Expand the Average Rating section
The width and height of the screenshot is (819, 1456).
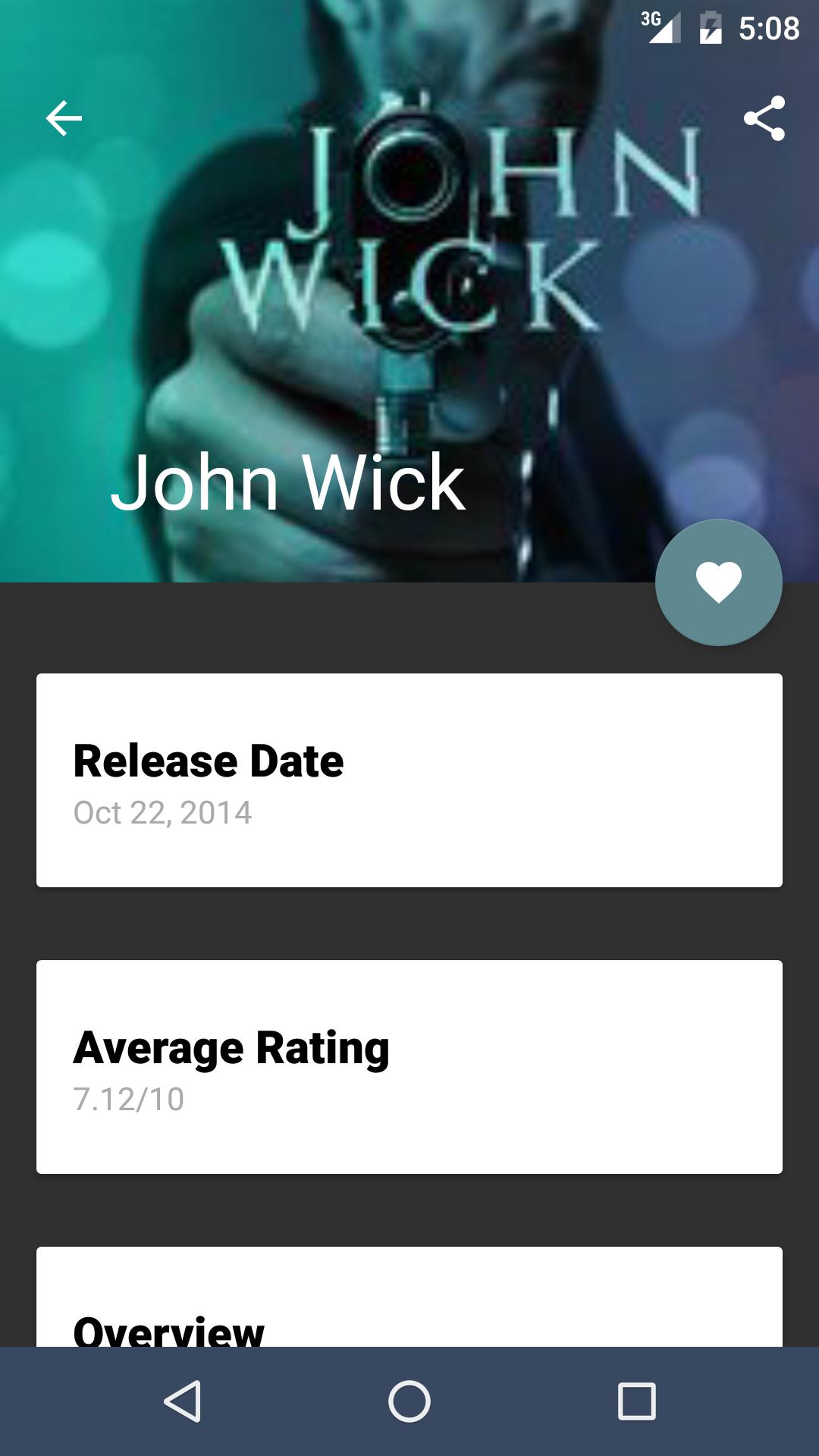tap(409, 1066)
